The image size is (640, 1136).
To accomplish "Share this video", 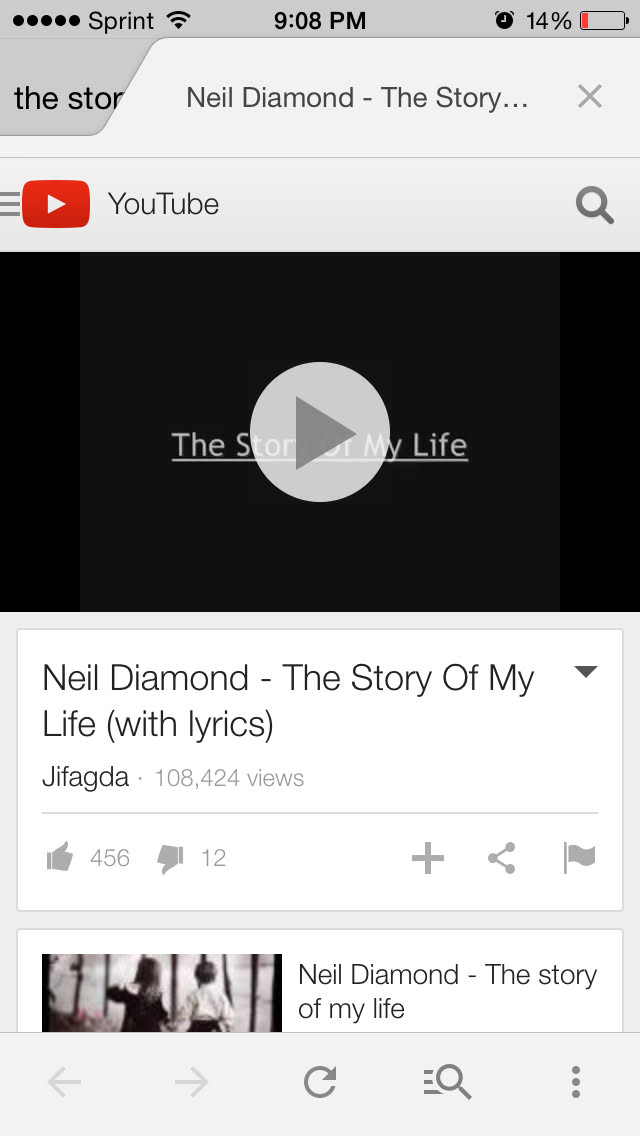I will click(502, 858).
